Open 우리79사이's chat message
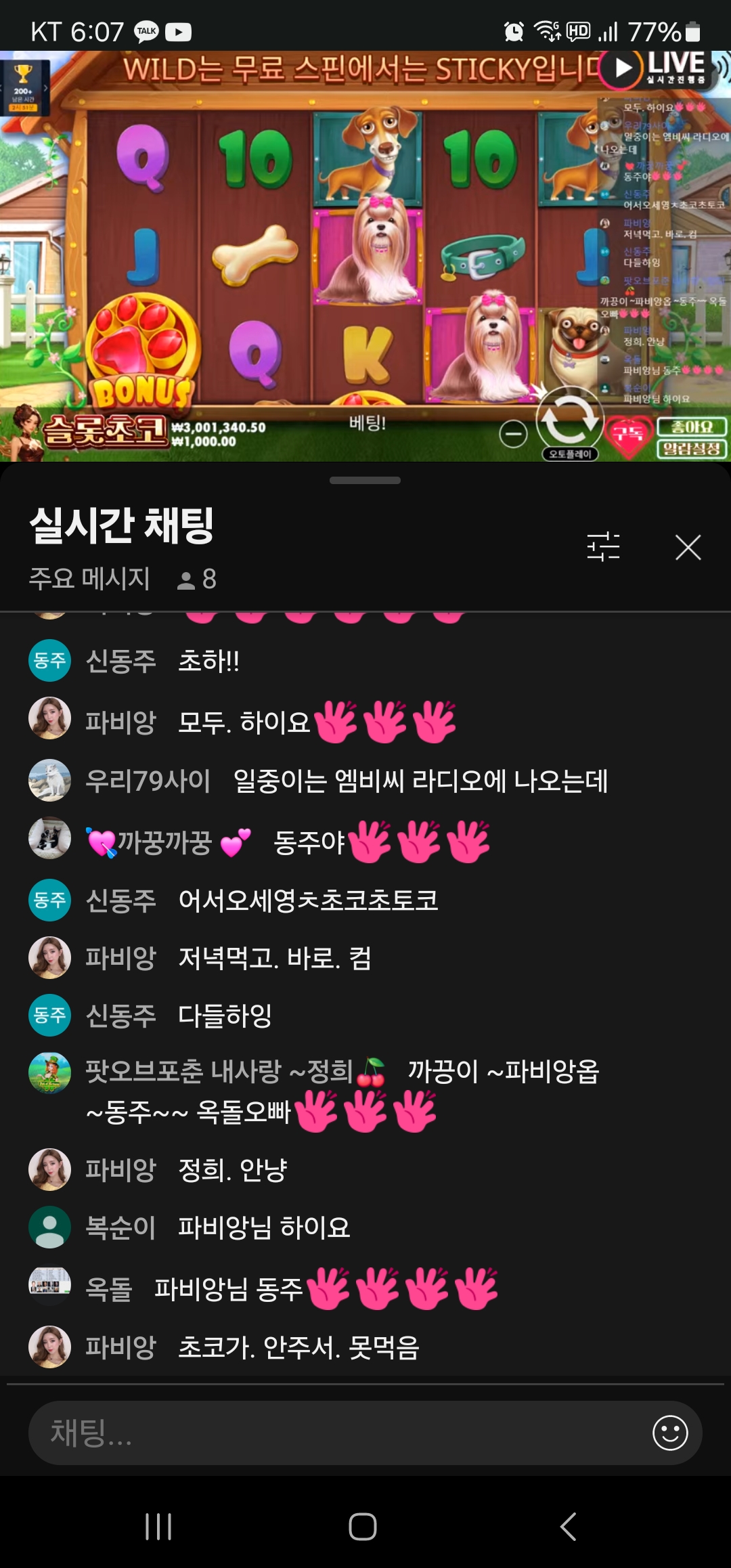Screen dimensions: 731x1568 [420, 781]
